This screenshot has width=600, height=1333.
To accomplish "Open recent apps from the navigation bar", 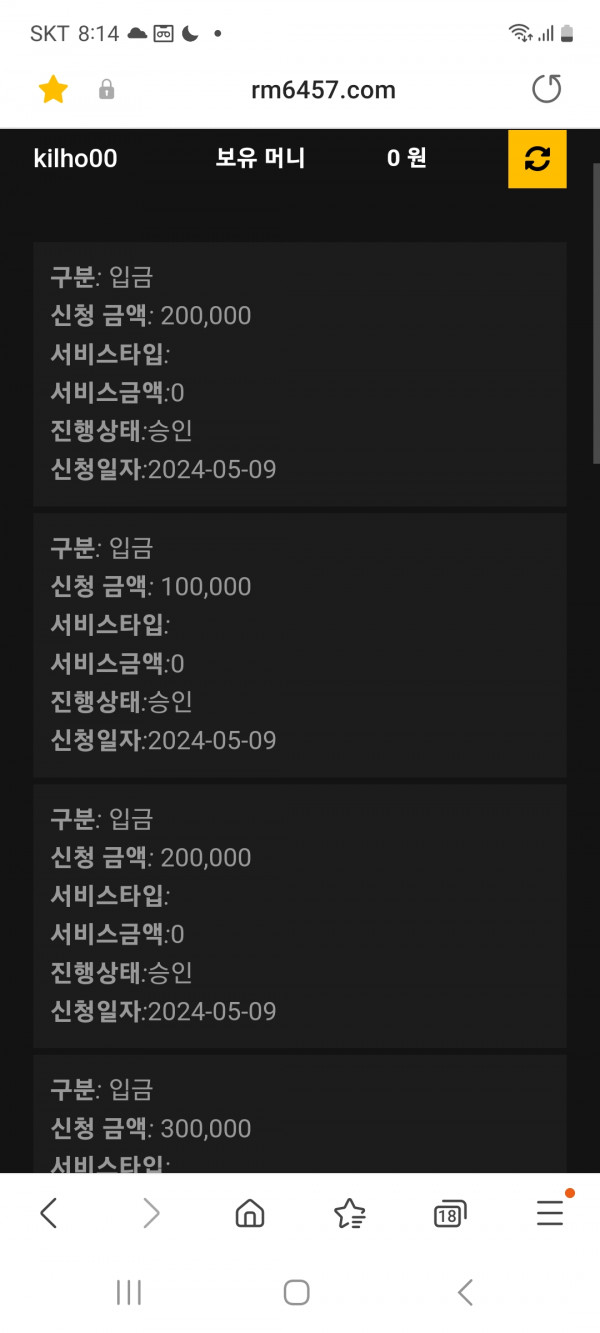I will pyautogui.click(x=129, y=1292).
